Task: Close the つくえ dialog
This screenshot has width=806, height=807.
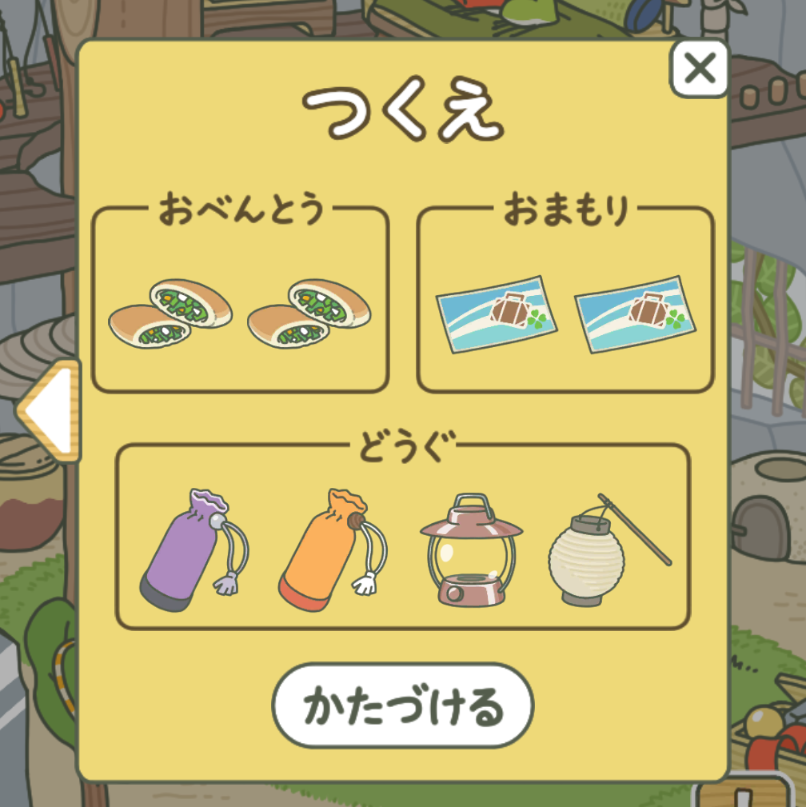Action: point(699,68)
